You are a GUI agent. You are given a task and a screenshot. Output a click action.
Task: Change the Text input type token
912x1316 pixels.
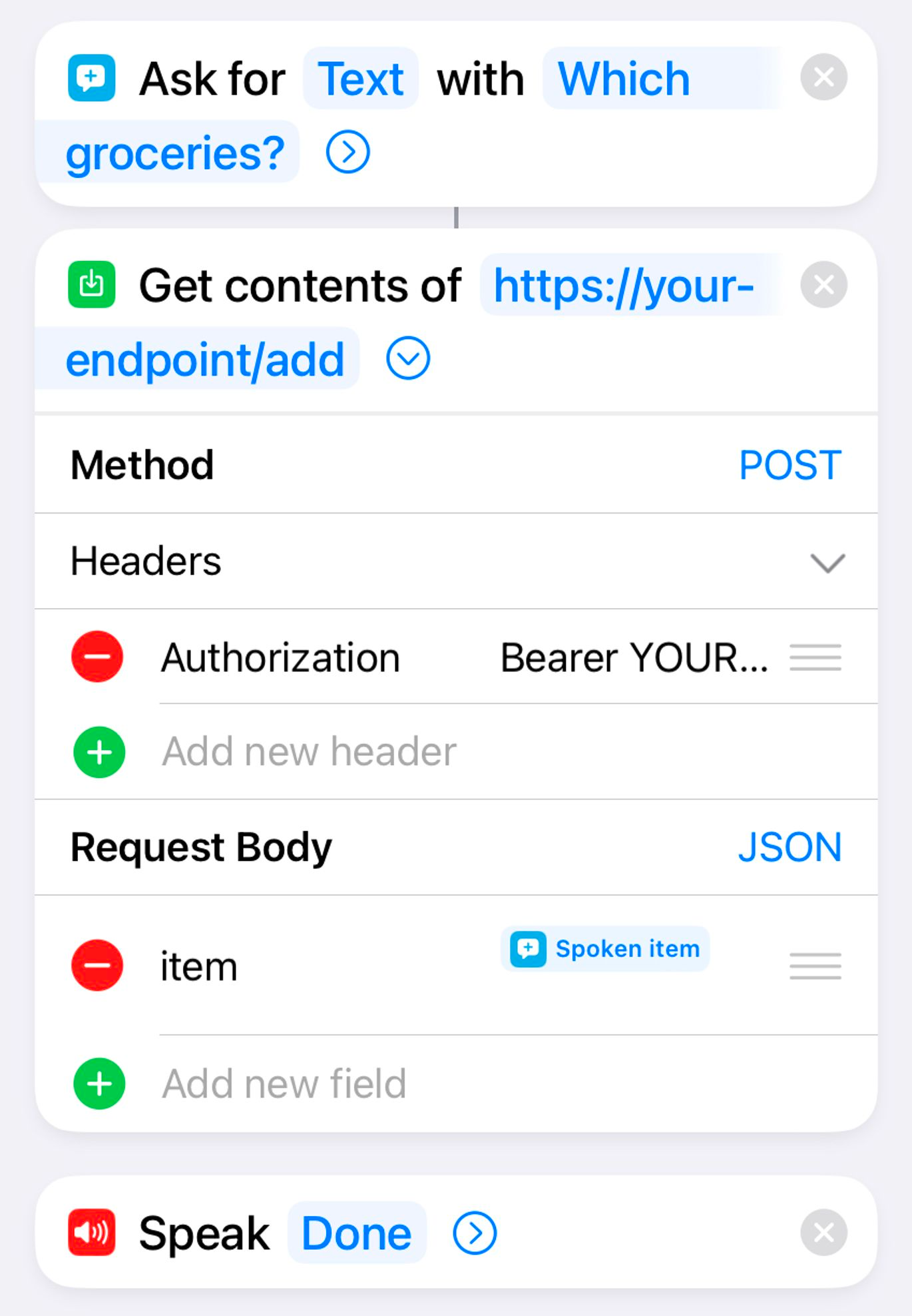point(360,79)
